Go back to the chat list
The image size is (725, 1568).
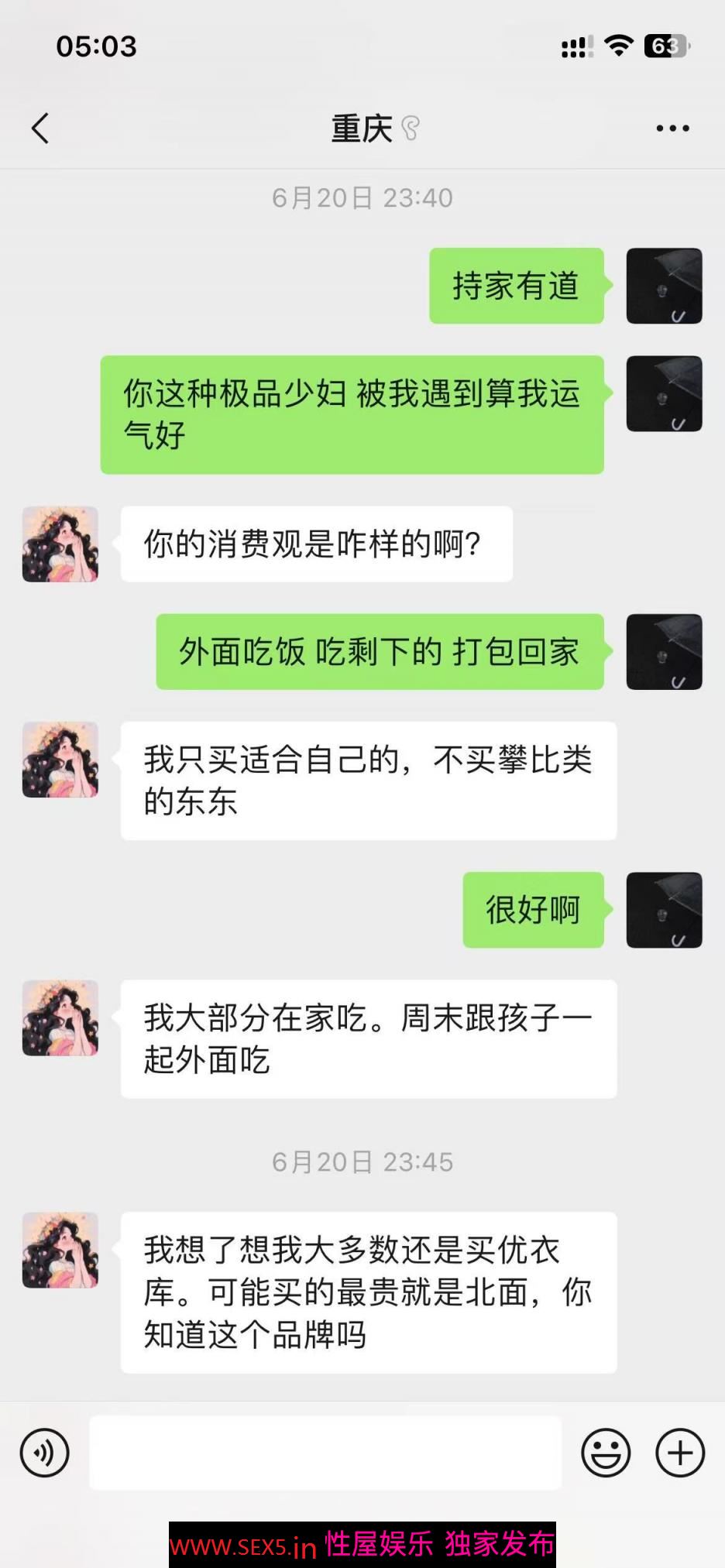40,129
